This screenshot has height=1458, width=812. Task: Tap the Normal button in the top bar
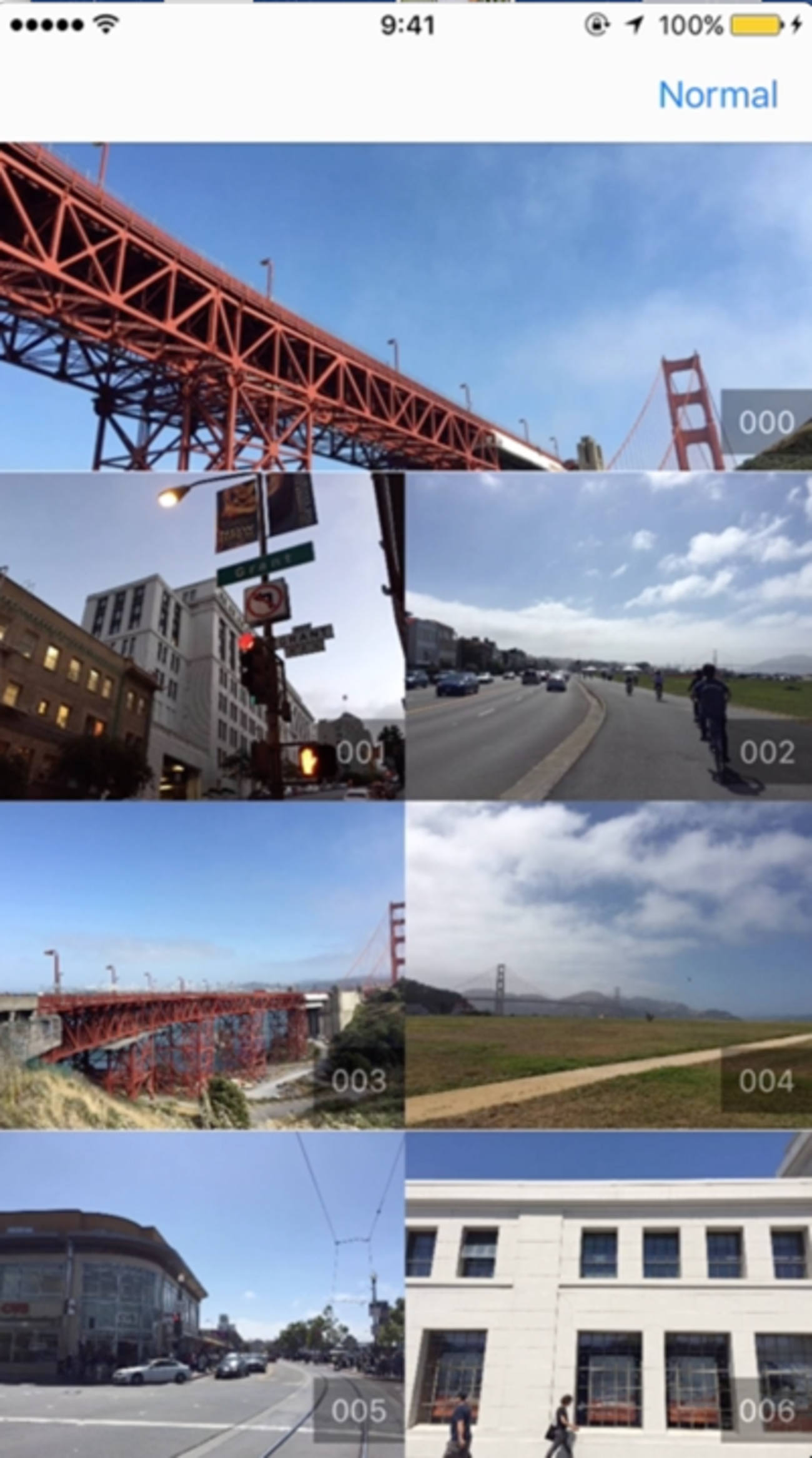pos(718,95)
